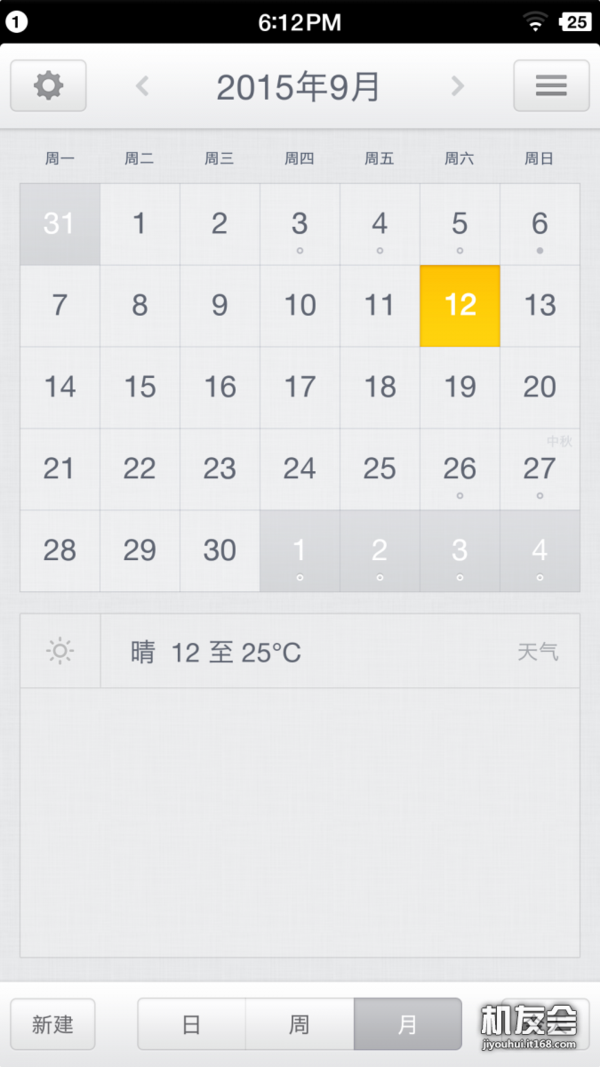600x1067 pixels.
Task: Pick September 6 on the calendar
Action: tap(540, 225)
